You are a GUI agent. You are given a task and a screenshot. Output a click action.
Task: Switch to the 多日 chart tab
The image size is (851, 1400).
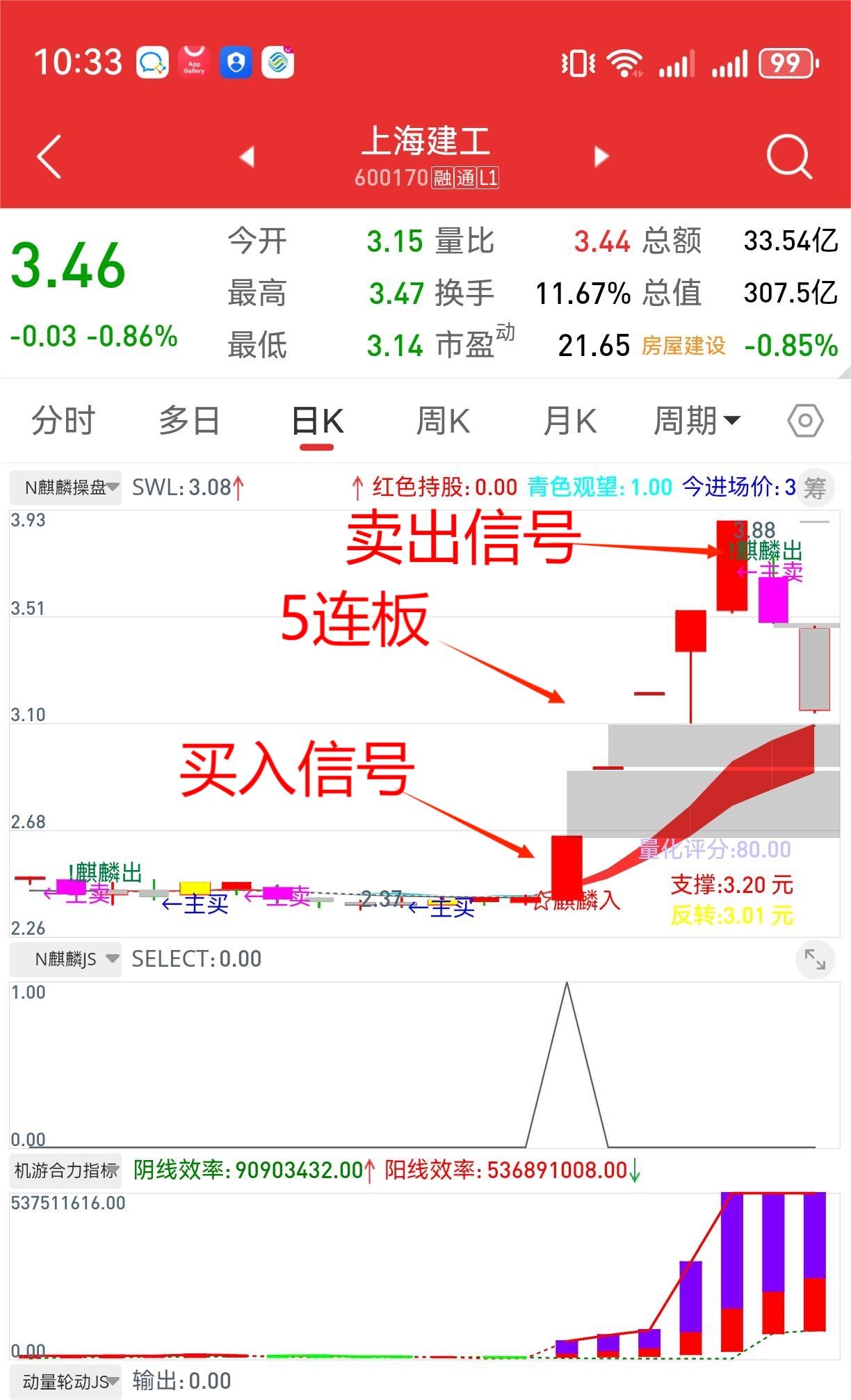tap(189, 421)
